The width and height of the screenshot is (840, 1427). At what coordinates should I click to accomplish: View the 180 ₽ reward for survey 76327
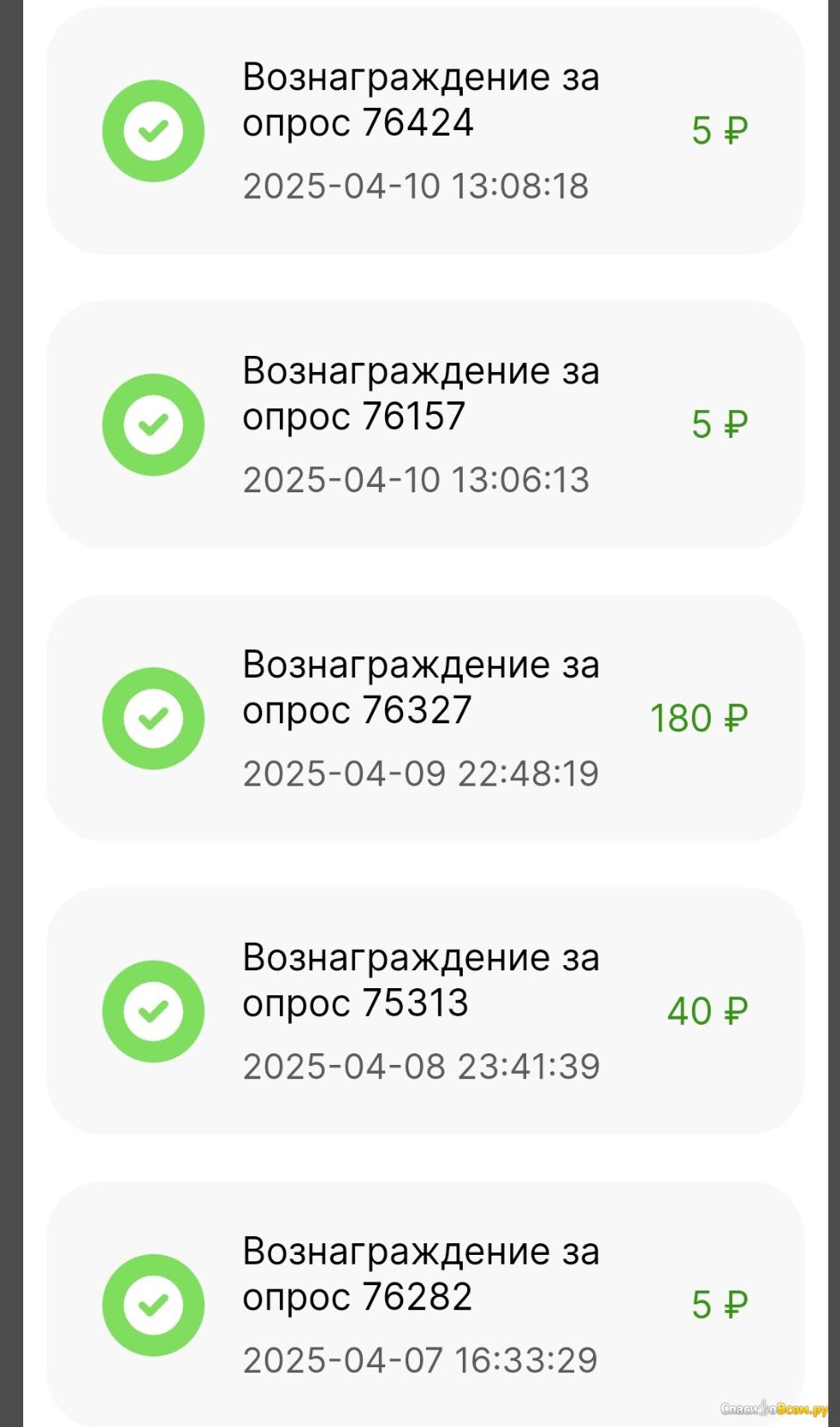pos(424,718)
